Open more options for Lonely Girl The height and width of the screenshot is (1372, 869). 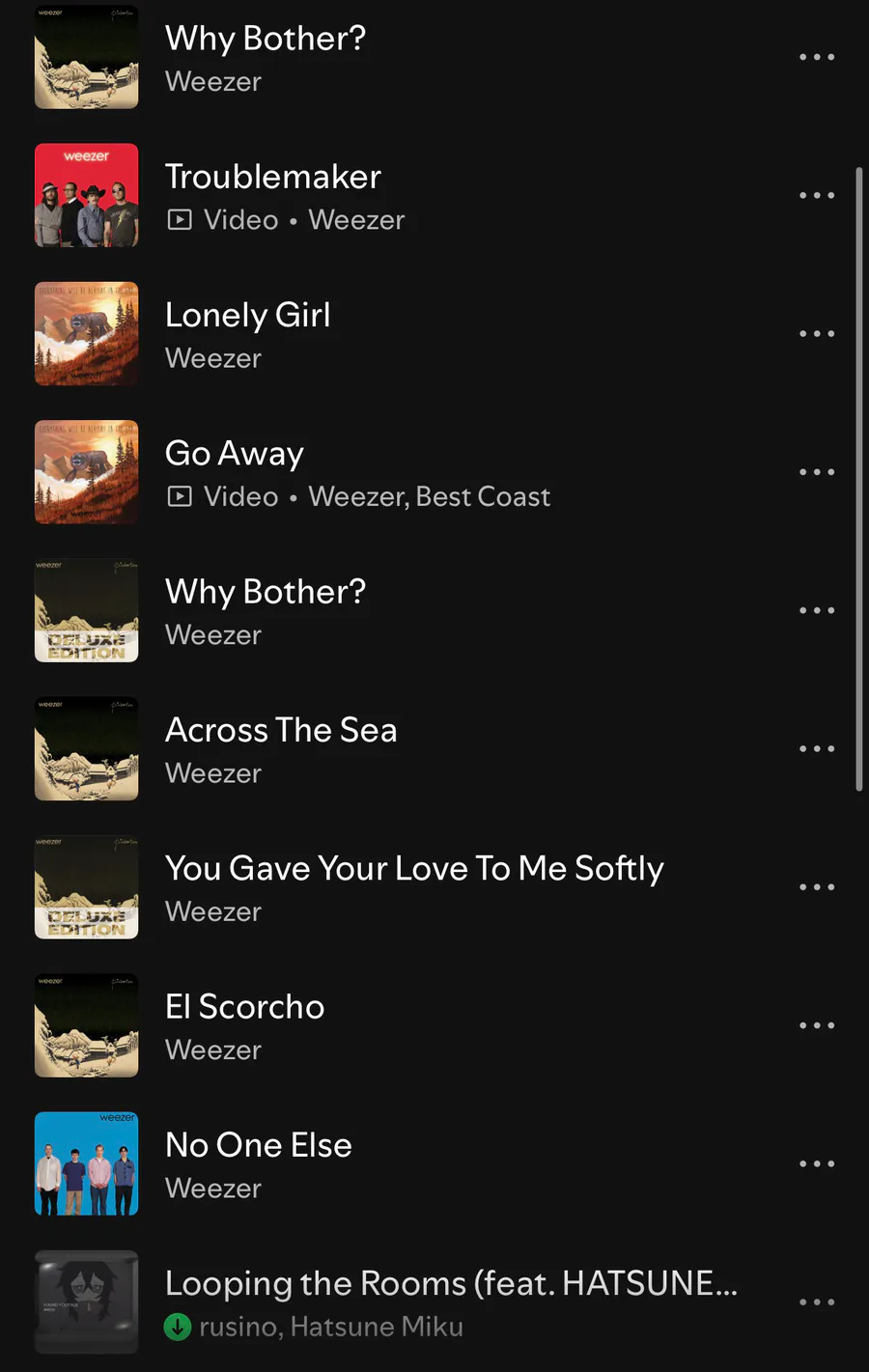pos(817,334)
